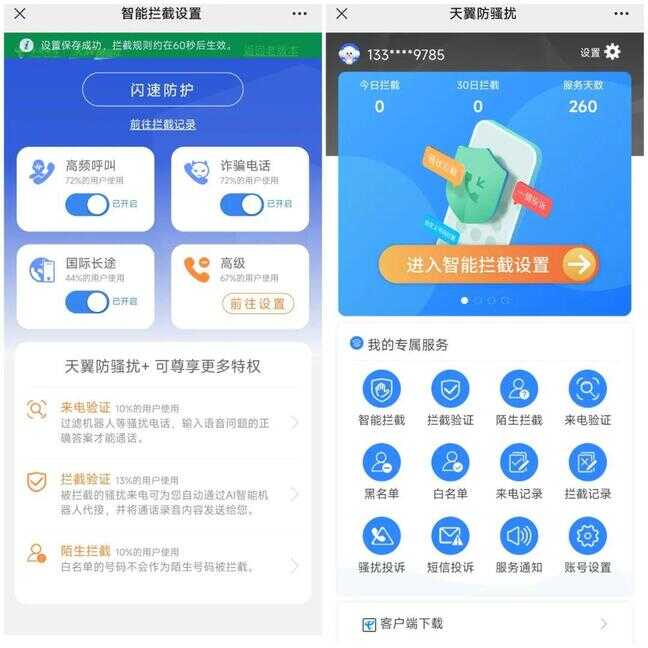Open the 拦截验证 privilege row

[162, 493]
